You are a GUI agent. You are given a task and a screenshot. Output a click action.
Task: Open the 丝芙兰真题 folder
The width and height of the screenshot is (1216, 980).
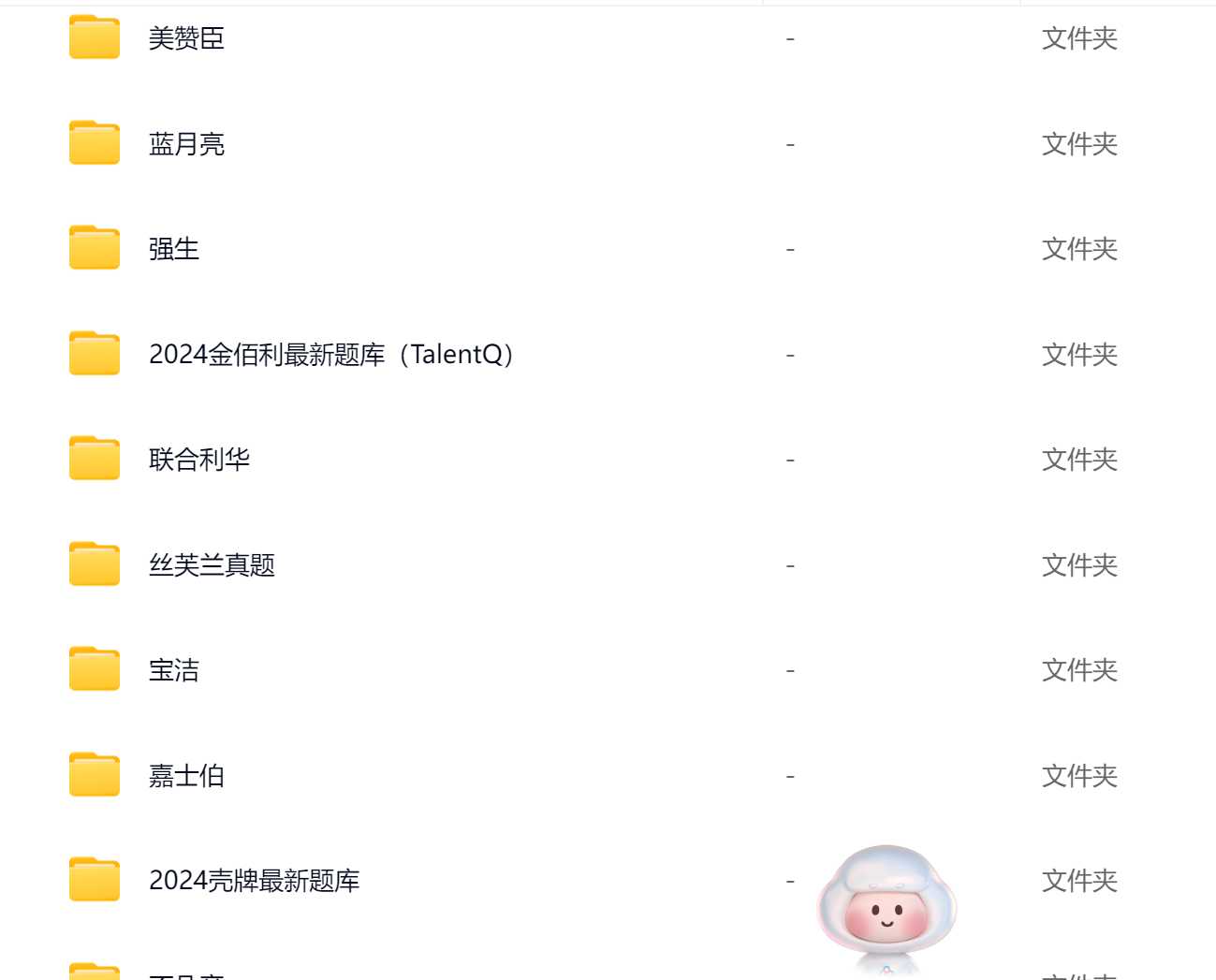[212, 565]
